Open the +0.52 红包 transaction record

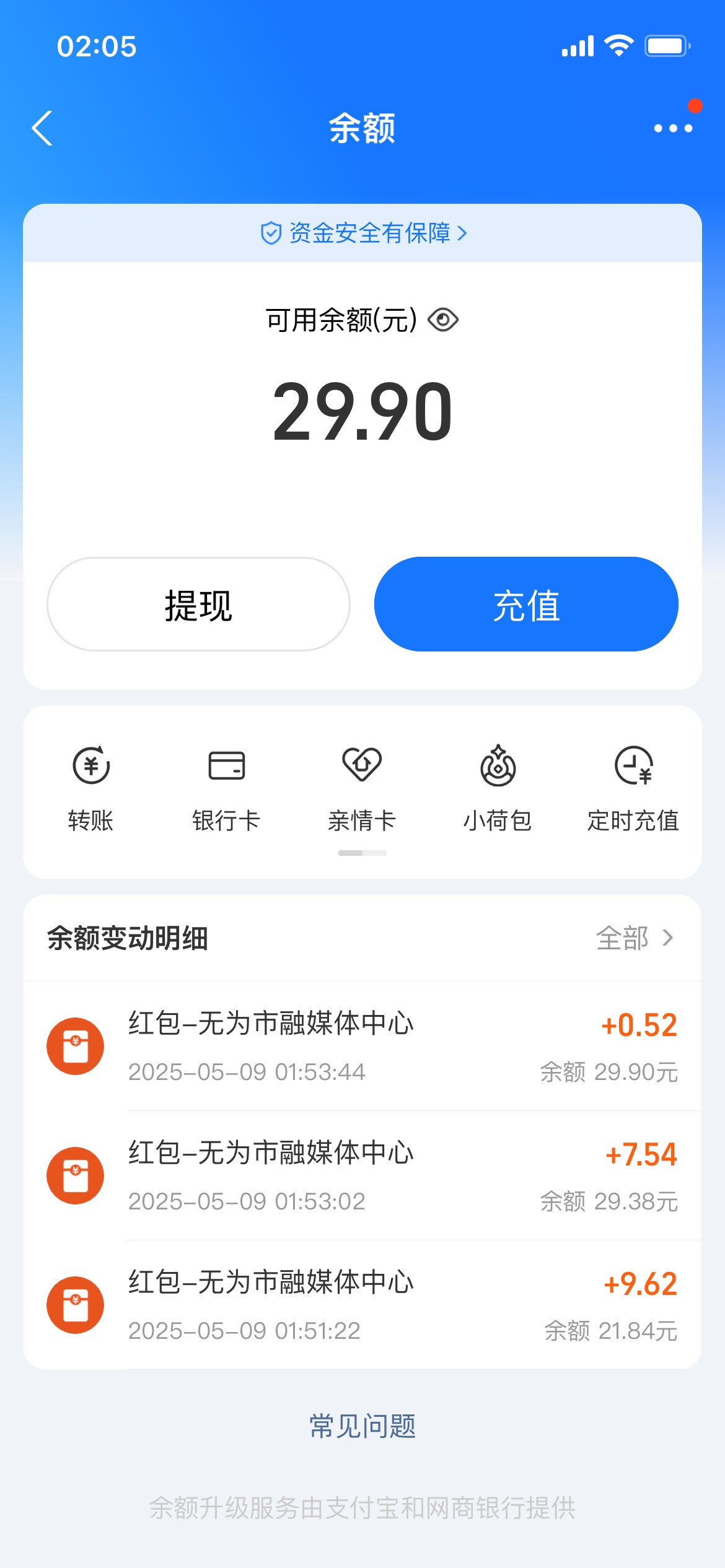(x=362, y=1046)
